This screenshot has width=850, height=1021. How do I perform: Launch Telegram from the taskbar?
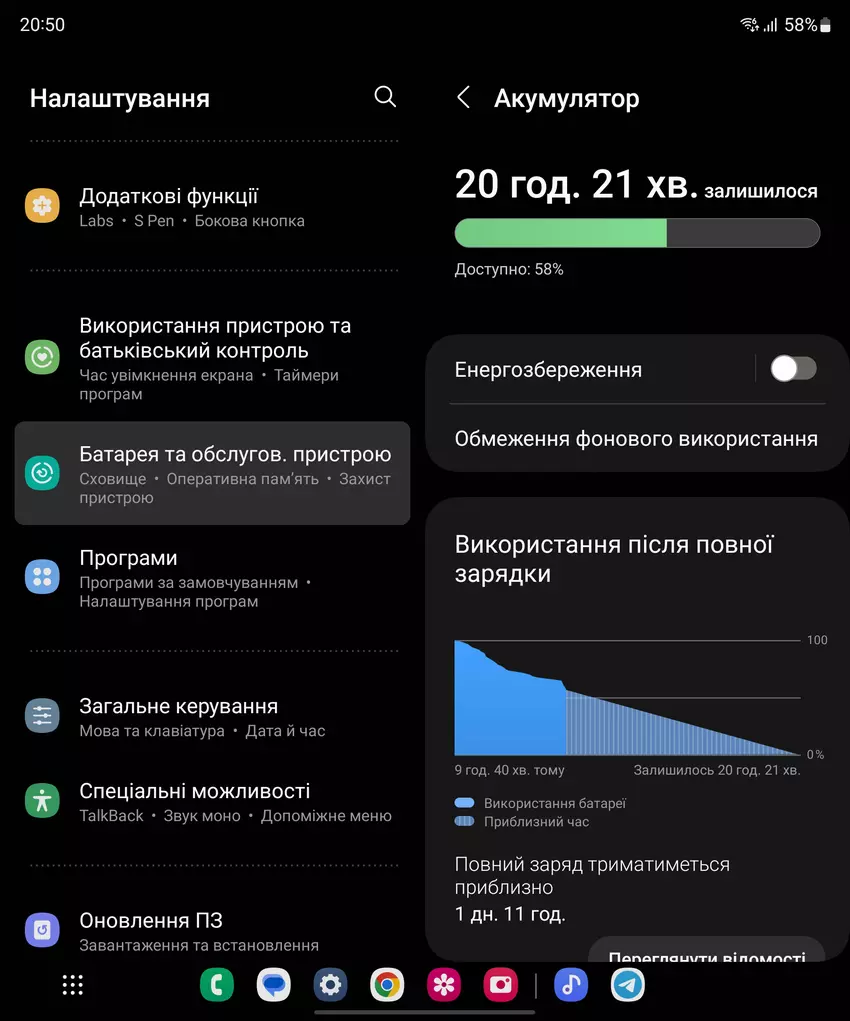pyautogui.click(x=628, y=985)
